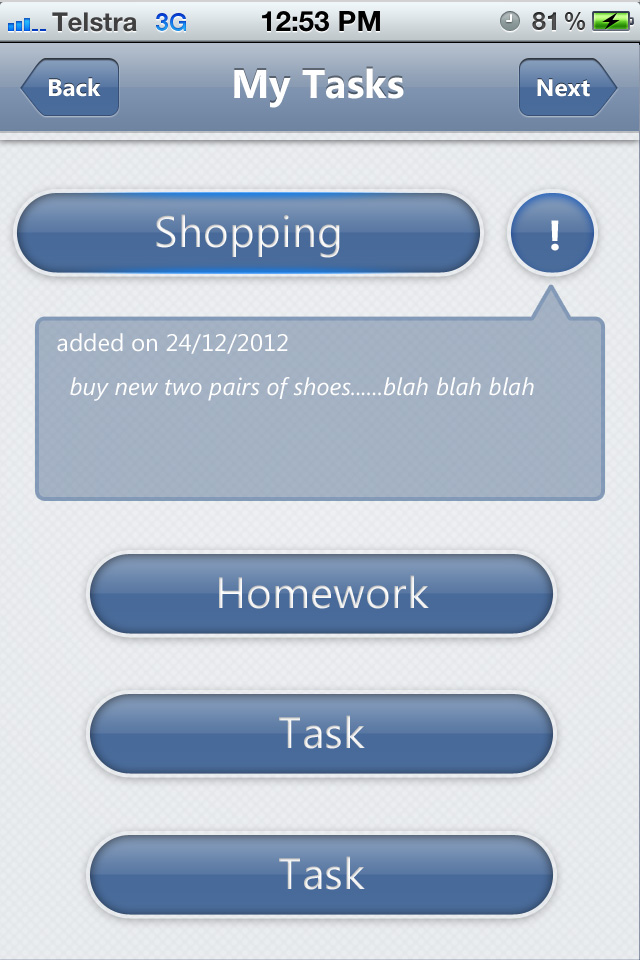Tap the exclamation mark priority icon
Image resolution: width=640 pixels, height=960 pixels.
tap(553, 234)
